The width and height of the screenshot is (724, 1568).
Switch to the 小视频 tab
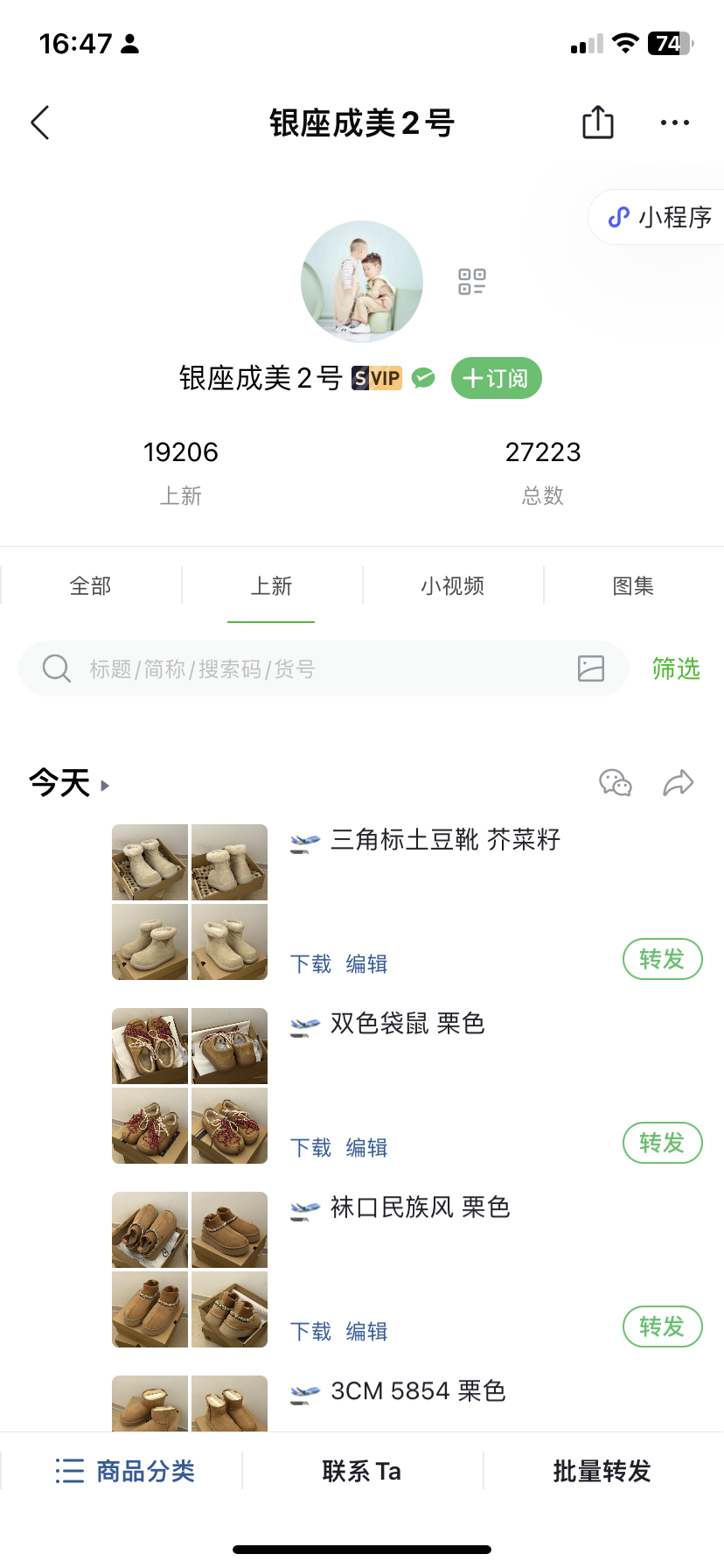click(453, 585)
